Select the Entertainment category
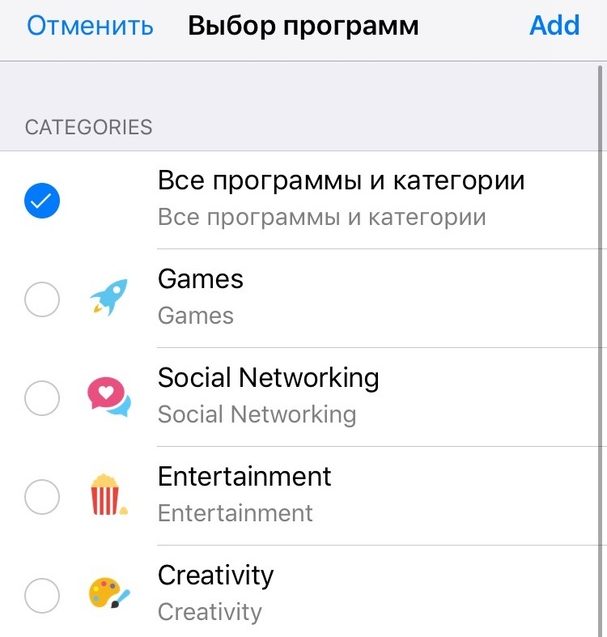This screenshot has height=637, width=607. pyautogui.click(x=42, y=496)
